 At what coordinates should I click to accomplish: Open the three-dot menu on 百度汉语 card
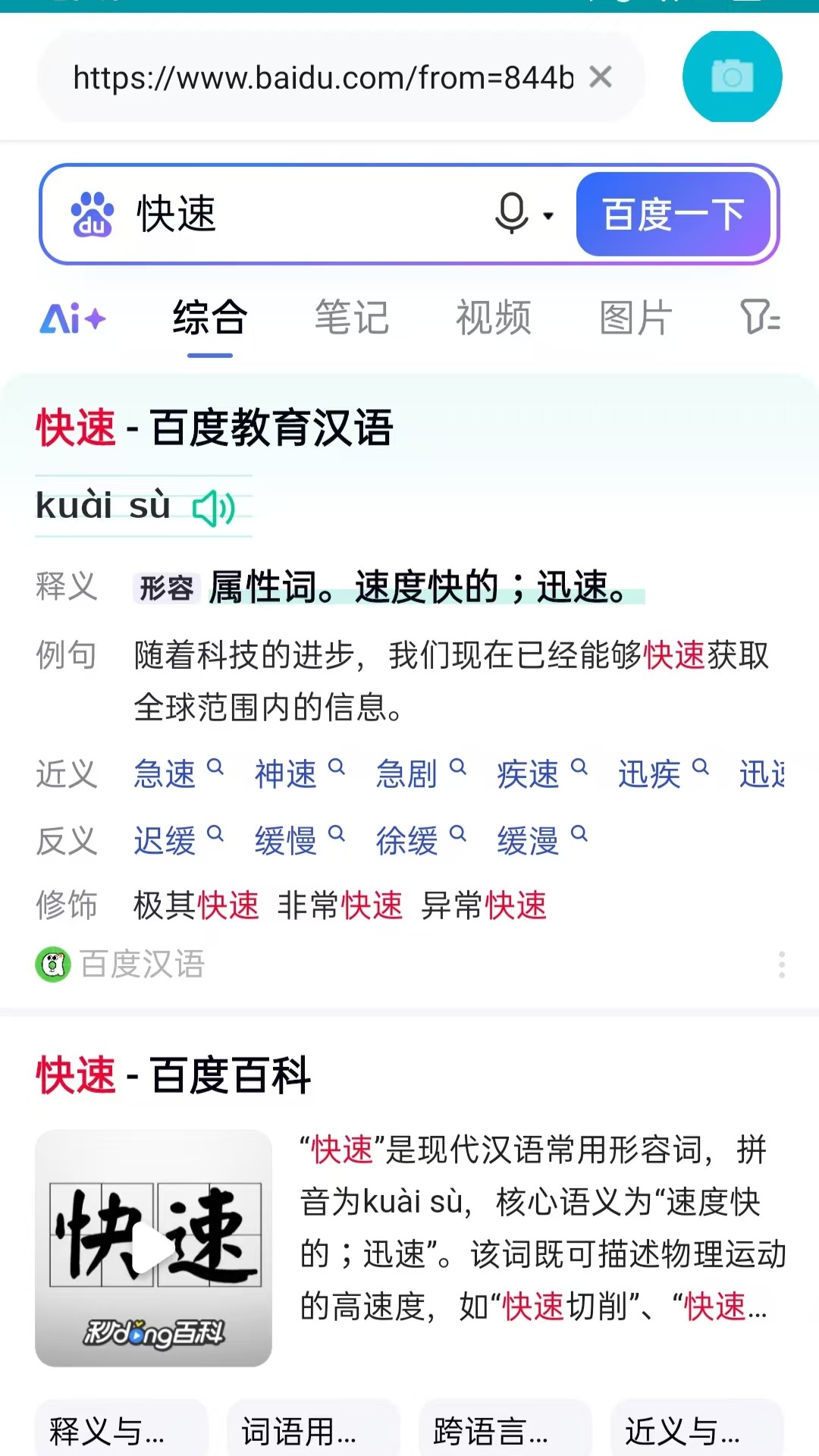(x=783, y=963)
